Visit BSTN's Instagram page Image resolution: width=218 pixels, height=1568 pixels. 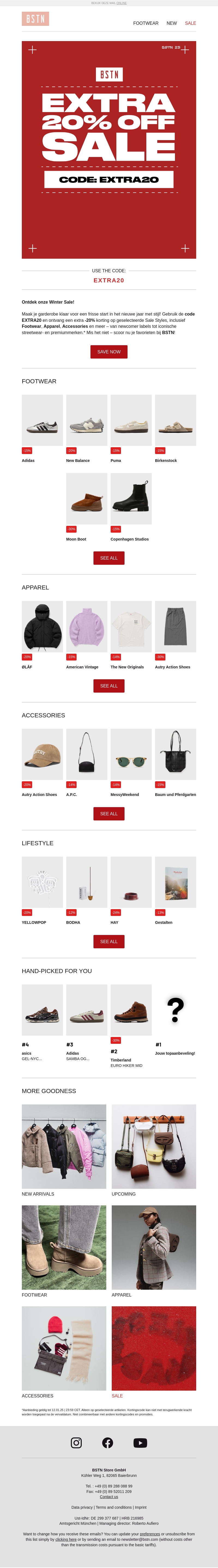tap(76, 1443)
